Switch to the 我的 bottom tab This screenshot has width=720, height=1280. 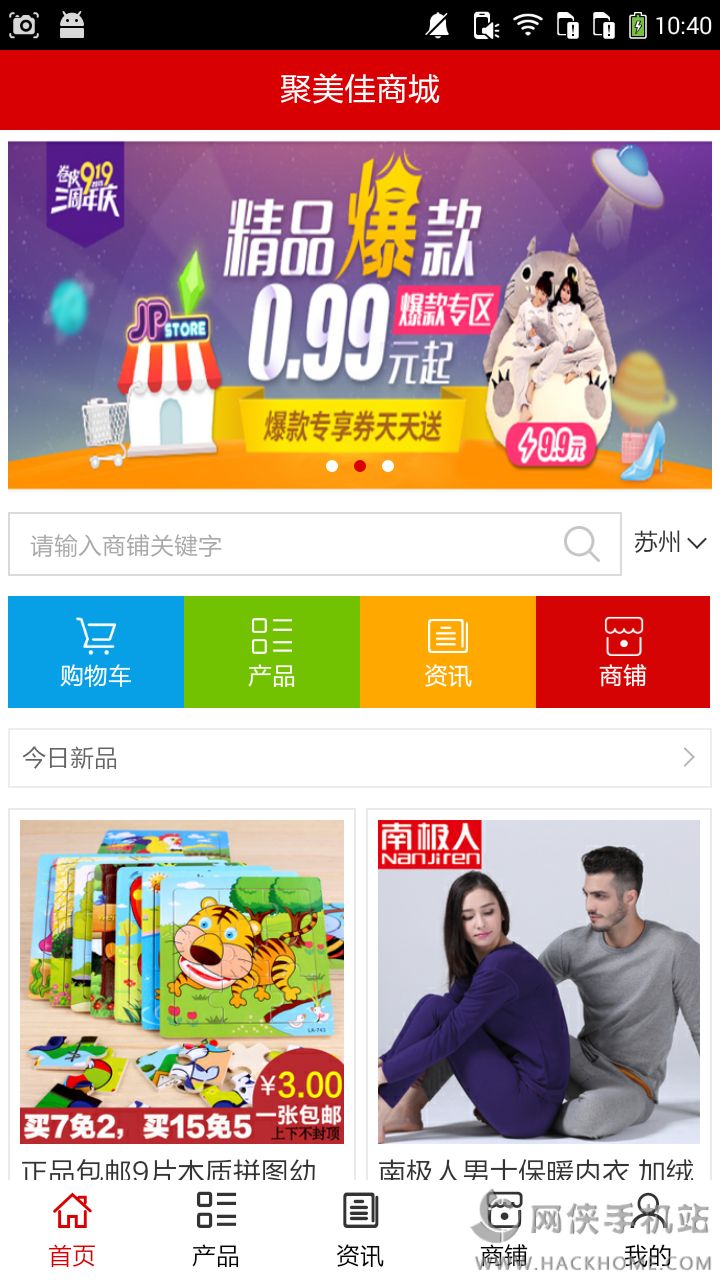pos(648,1230)
